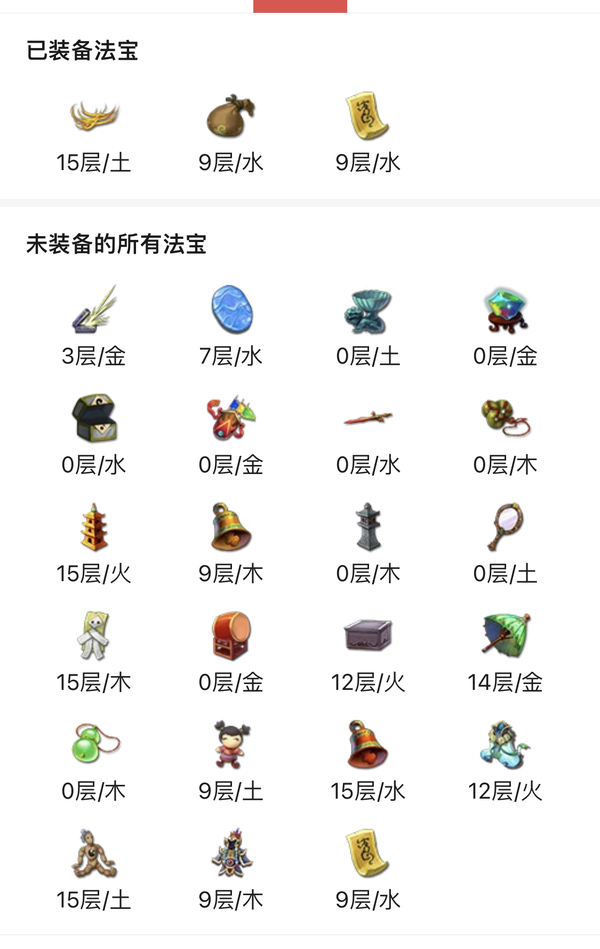Open the 0层/金 rainbow gem treasure
This screenshot has height=949, width=600.
pyautogui.click(x=505, y=310)
